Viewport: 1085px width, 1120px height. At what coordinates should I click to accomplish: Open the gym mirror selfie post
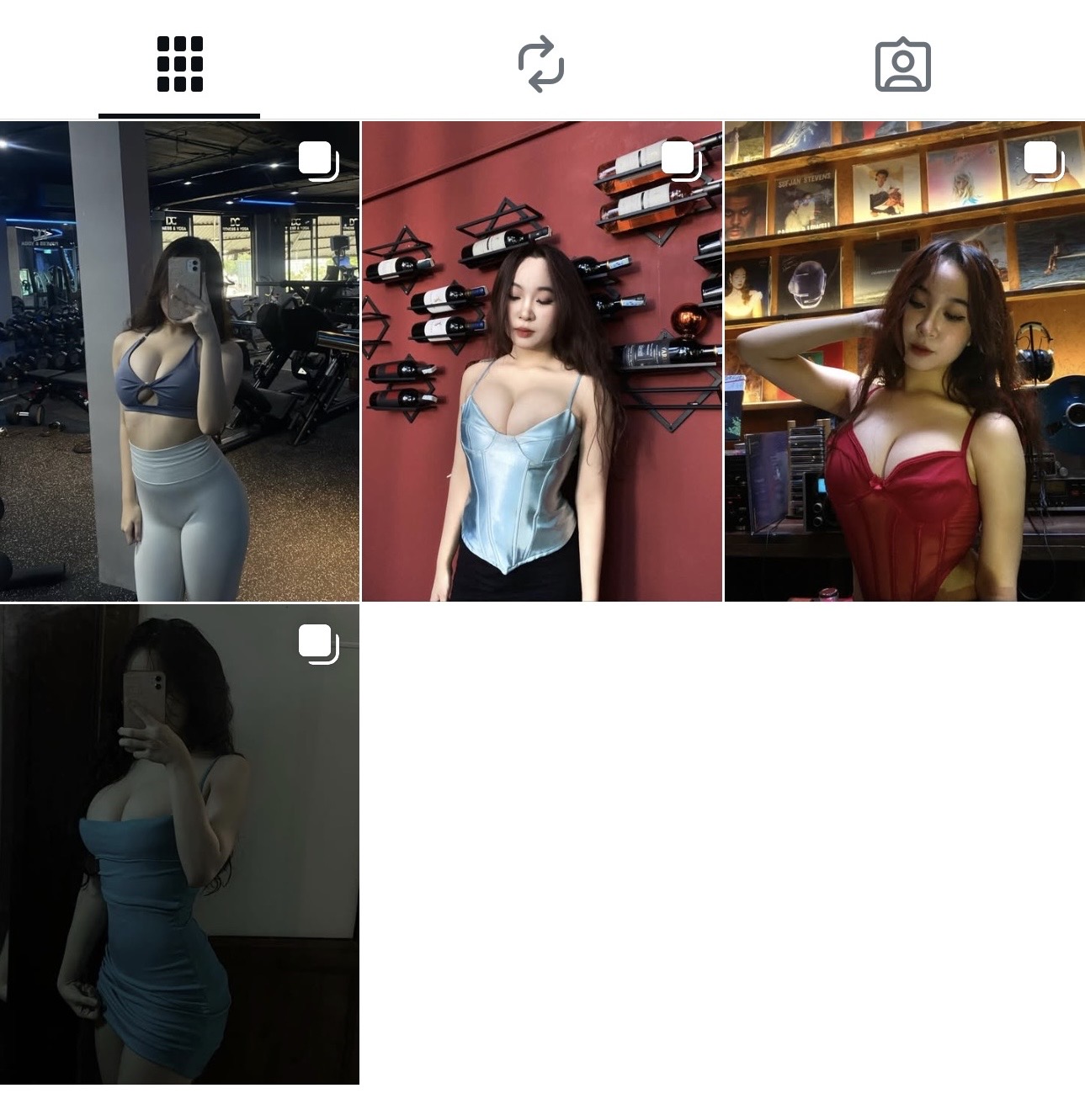[x=179, y=362]
